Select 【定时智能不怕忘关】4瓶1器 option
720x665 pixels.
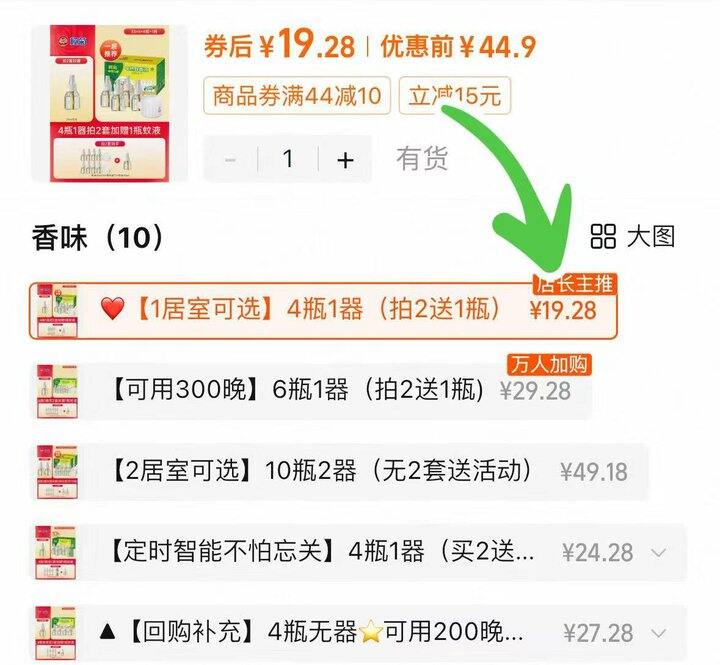(358, 552)
